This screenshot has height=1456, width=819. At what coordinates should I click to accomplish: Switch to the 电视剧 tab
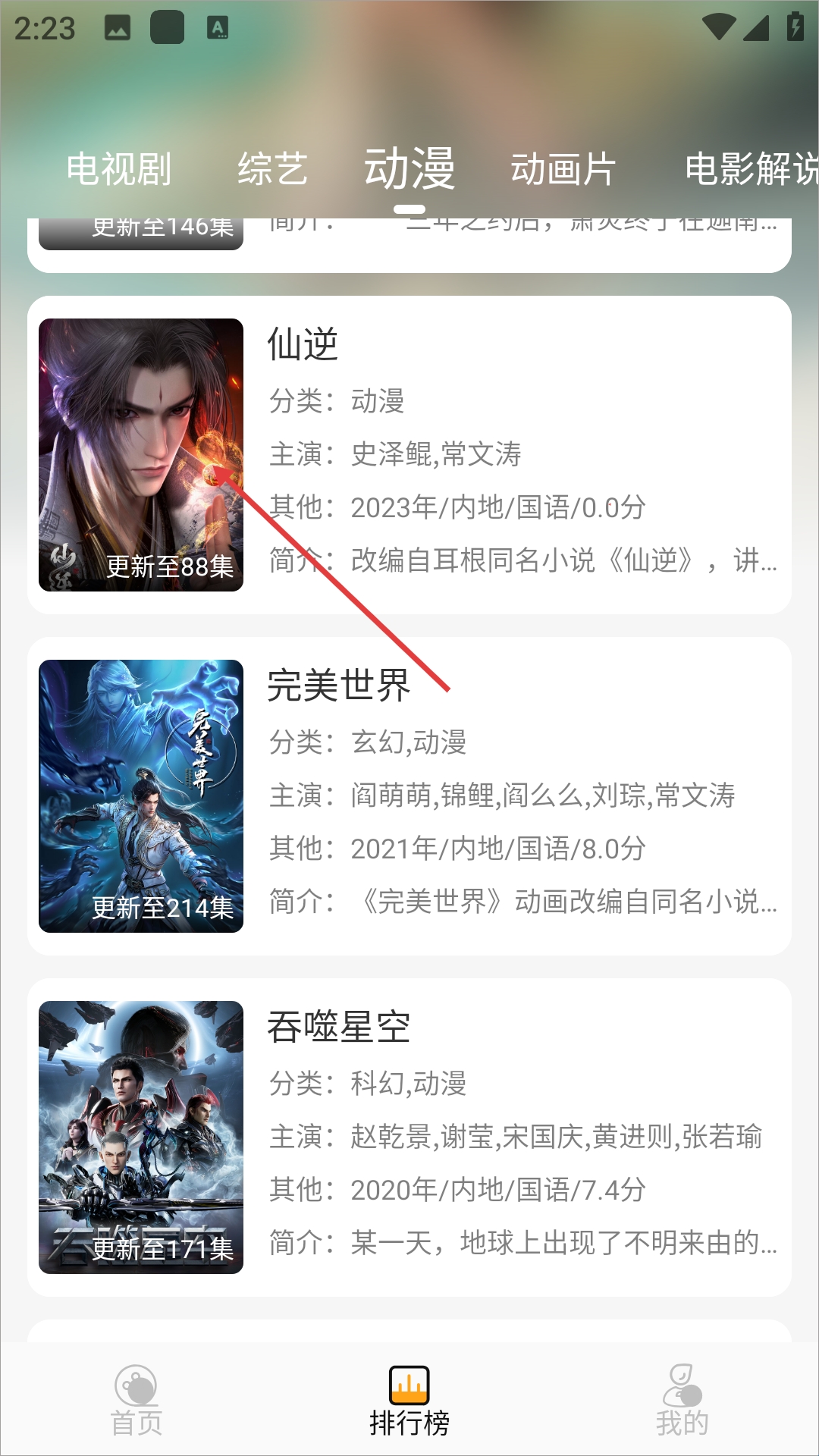pos(119,168)
